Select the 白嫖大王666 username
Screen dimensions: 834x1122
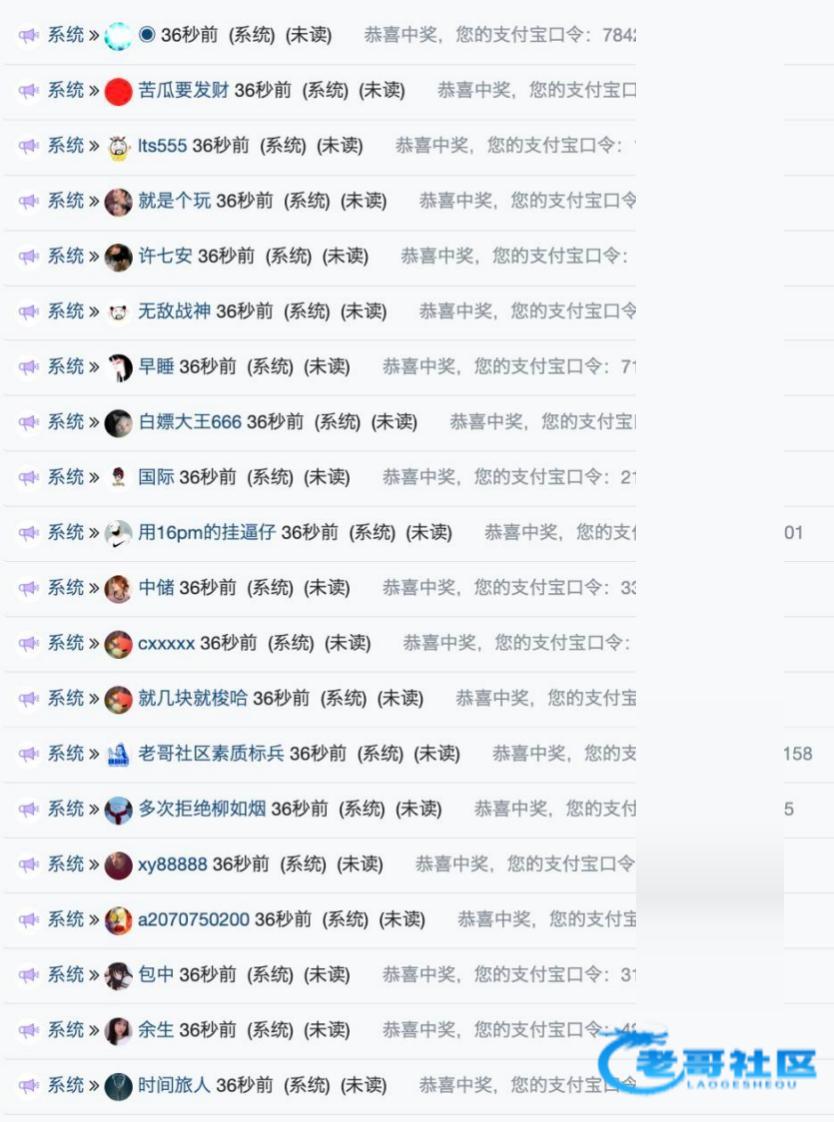(190, 421)
